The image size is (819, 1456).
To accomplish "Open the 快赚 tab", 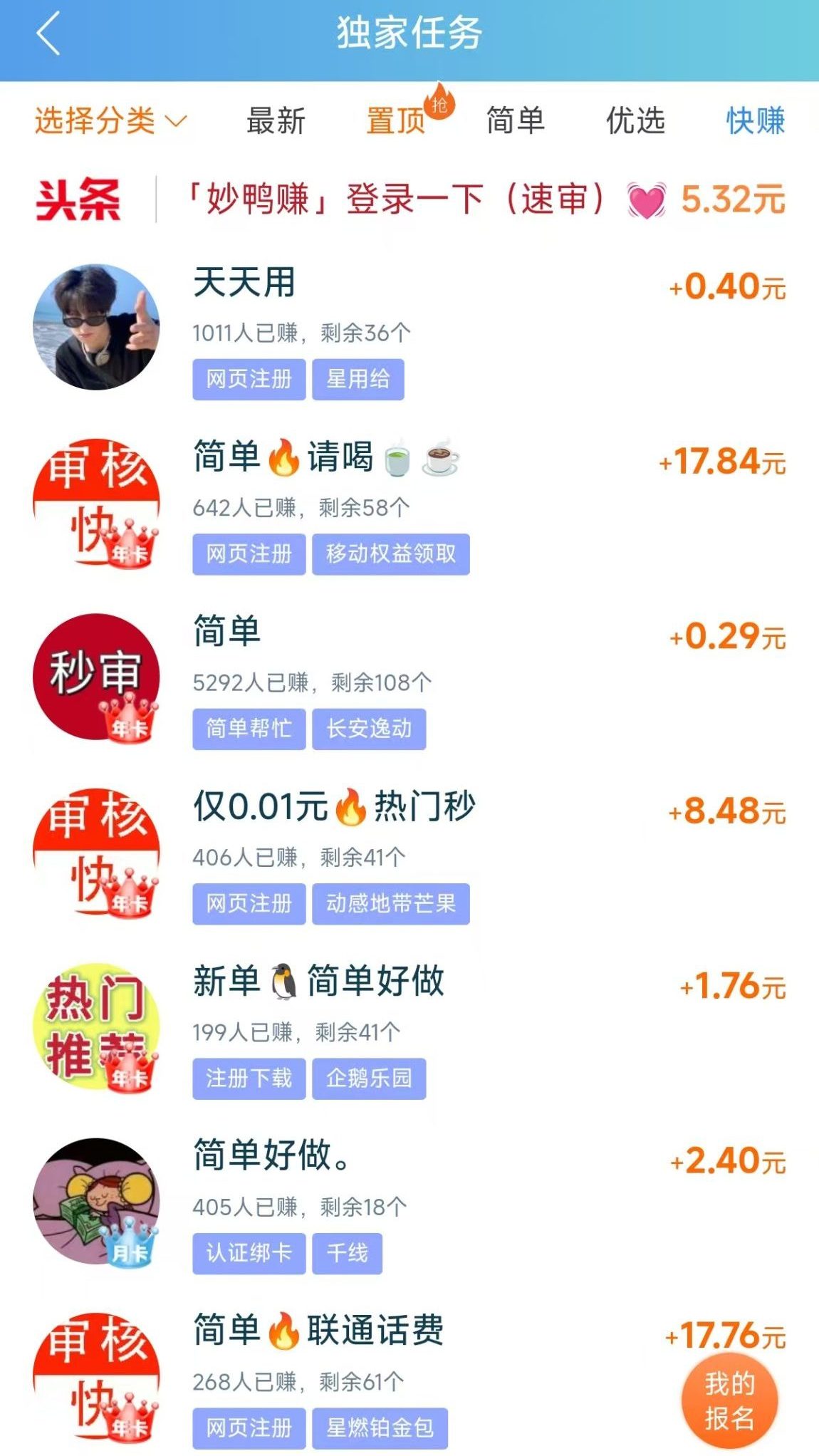I will [755, 121].
